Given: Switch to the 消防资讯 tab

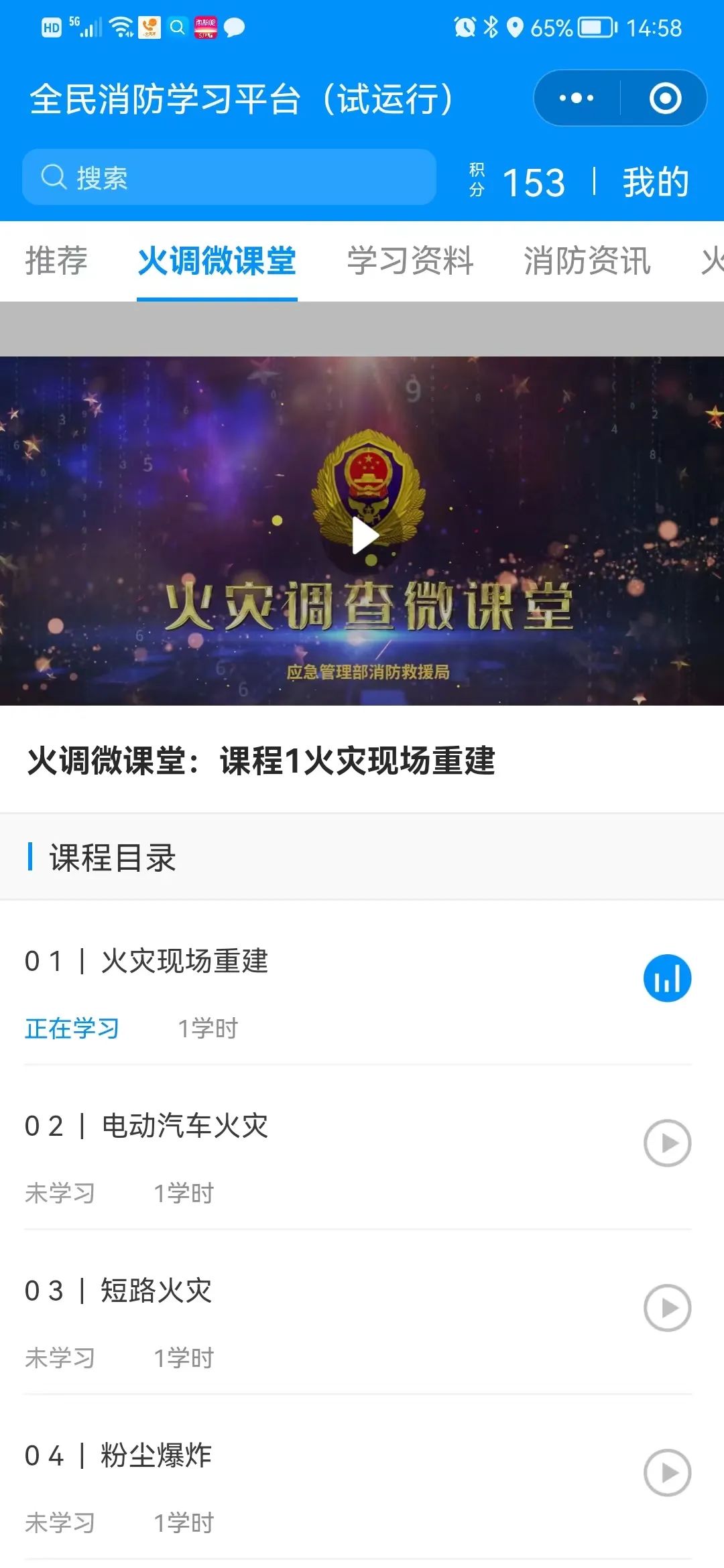Looking at the screenshot, I should coord(587,261).
